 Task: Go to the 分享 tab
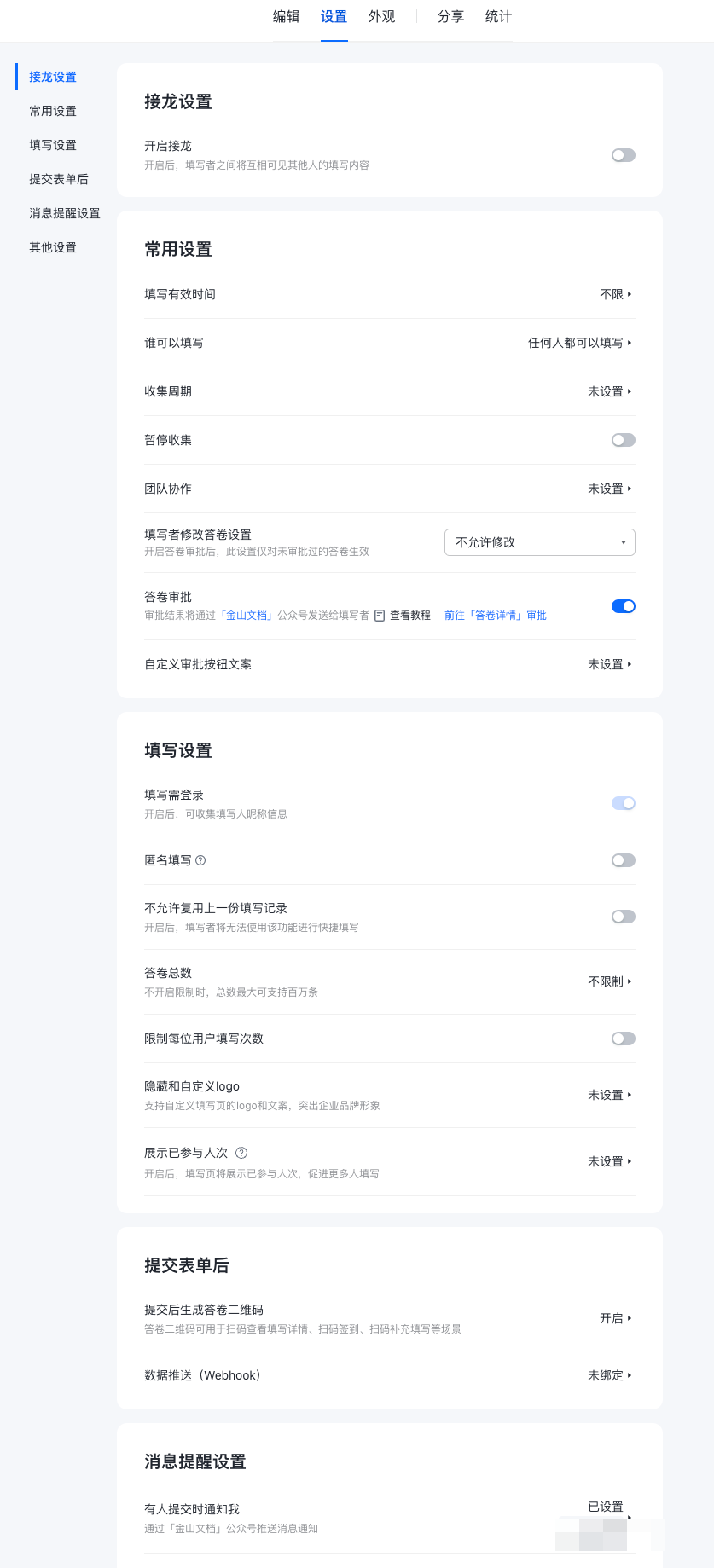[450, 17]
